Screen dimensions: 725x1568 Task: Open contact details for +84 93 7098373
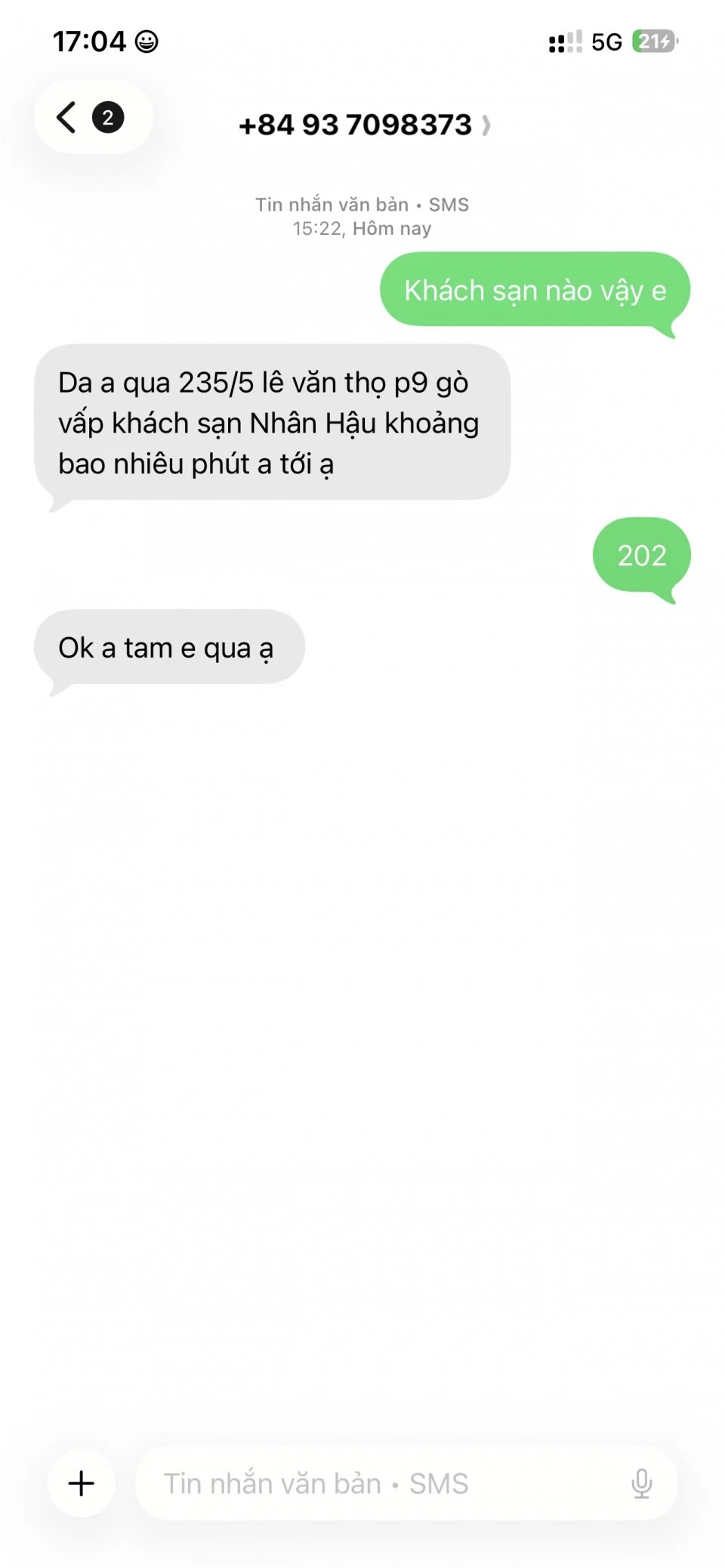(x=362, y=125)
